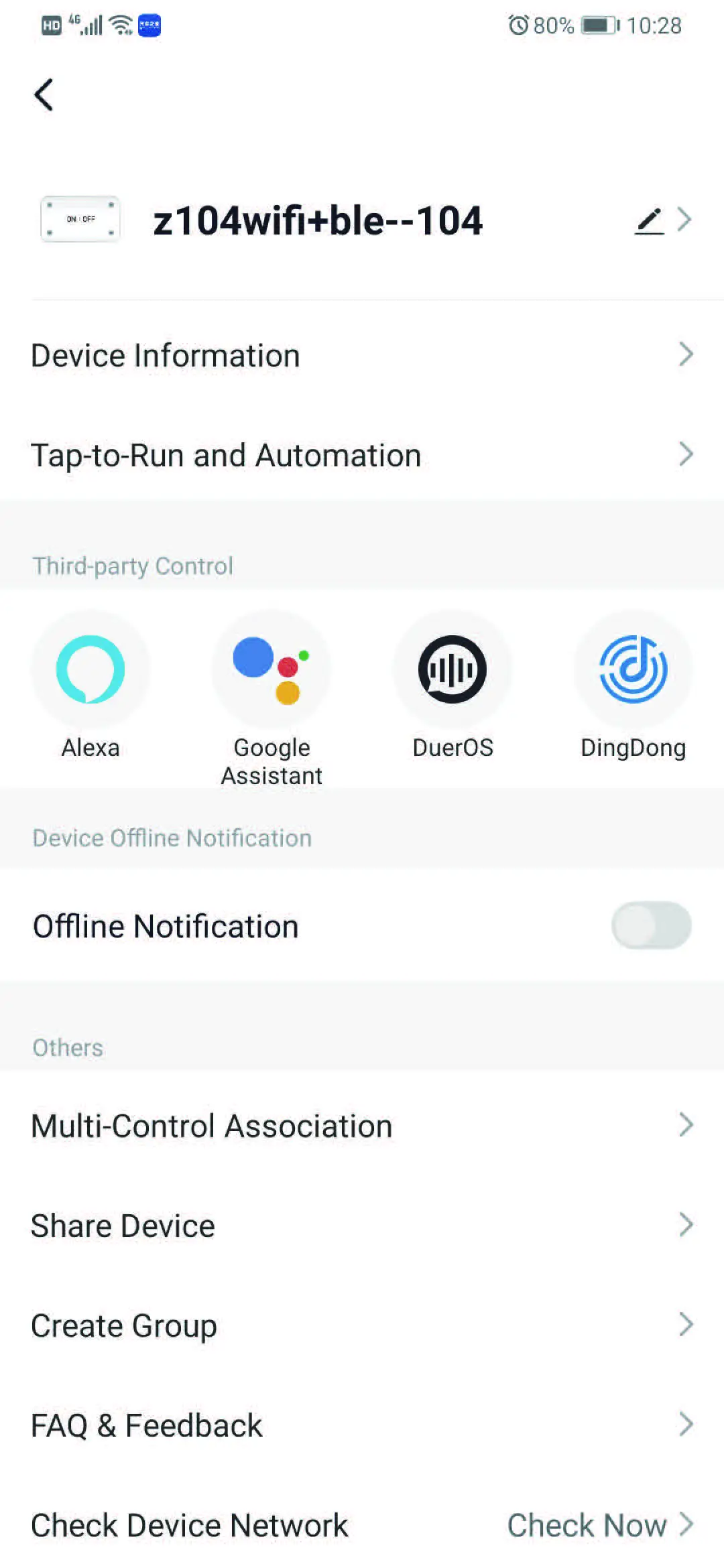Select Alexa third-party control
This screenshot has width=724, height=1568.
90,670
